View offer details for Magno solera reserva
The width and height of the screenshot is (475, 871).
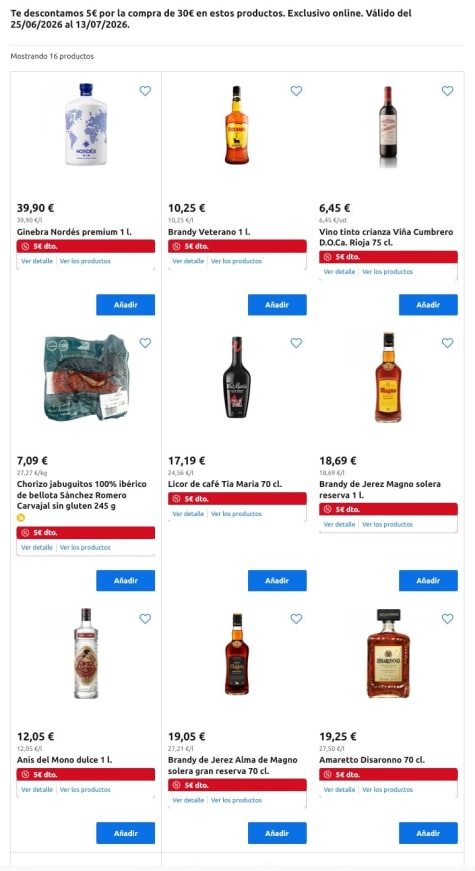(339, 524)
